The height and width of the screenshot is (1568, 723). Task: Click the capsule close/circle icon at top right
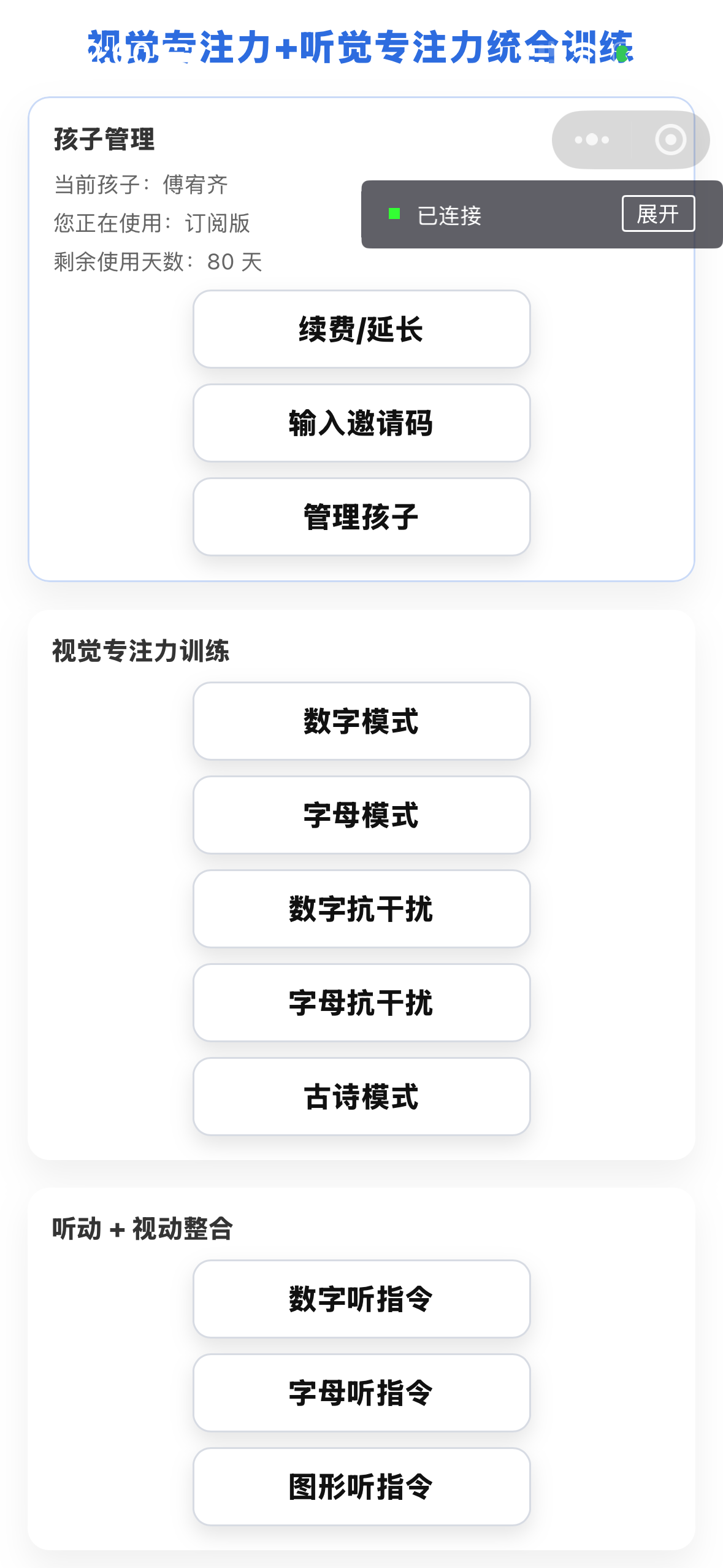pyautogui.click(x=670, y=140)
